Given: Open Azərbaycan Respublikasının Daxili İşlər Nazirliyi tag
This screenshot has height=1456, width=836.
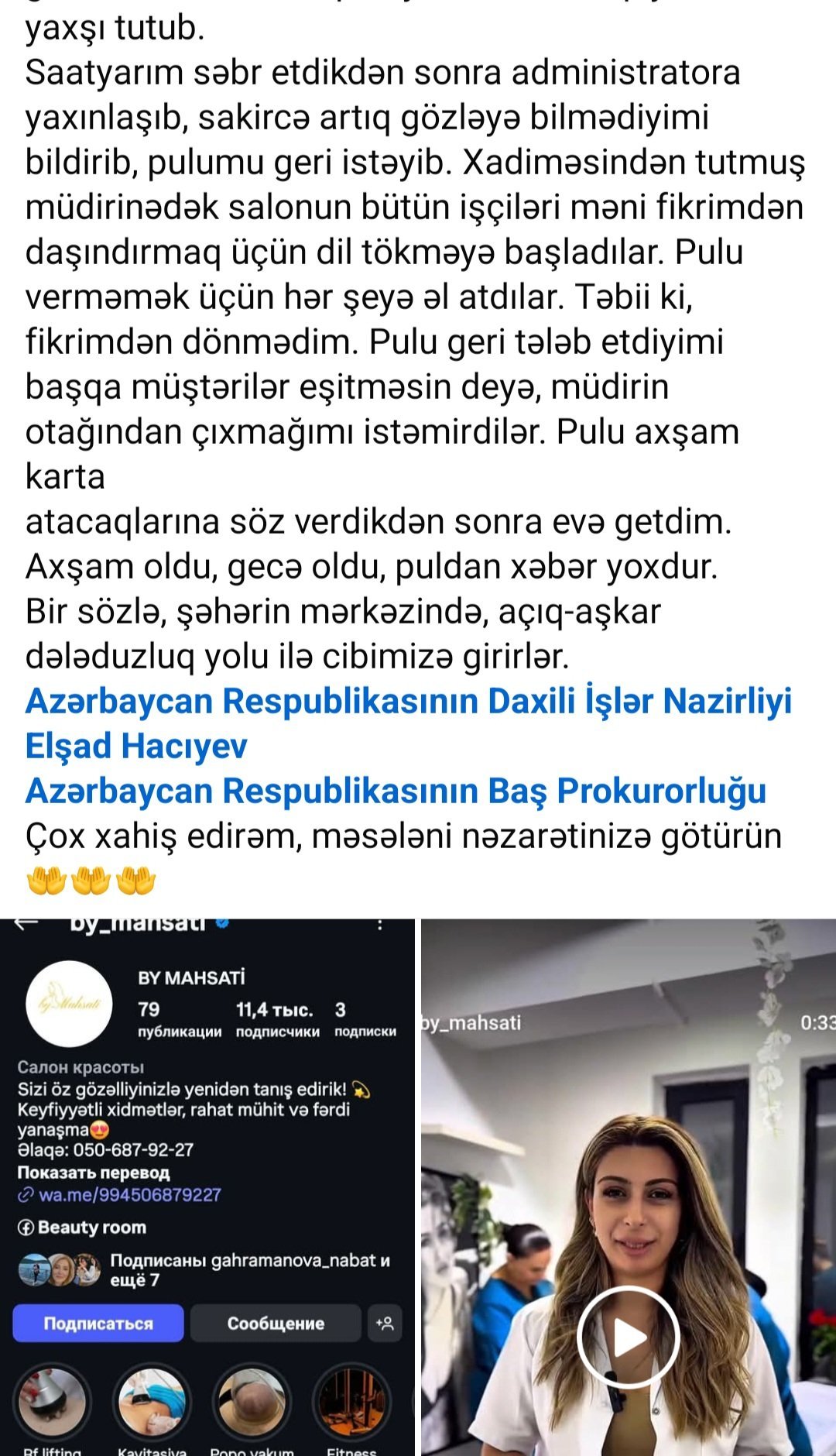Looking at the screenshot, I should [409, 702].
